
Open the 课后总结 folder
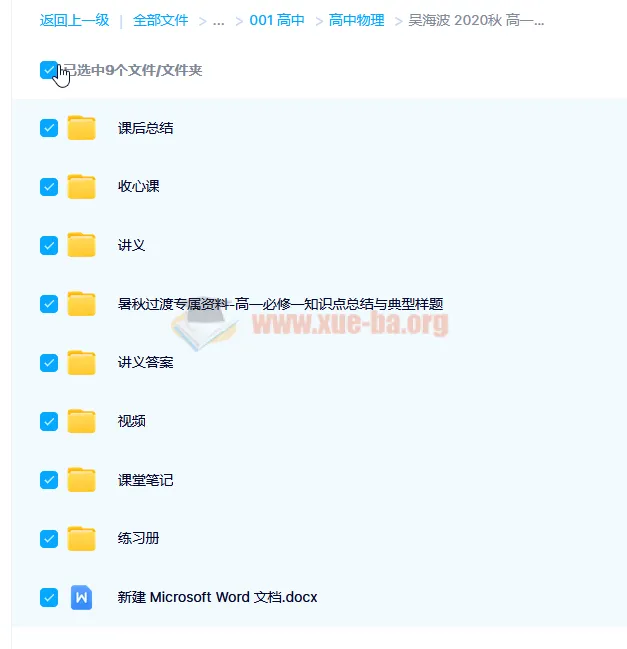click(145, 128)
